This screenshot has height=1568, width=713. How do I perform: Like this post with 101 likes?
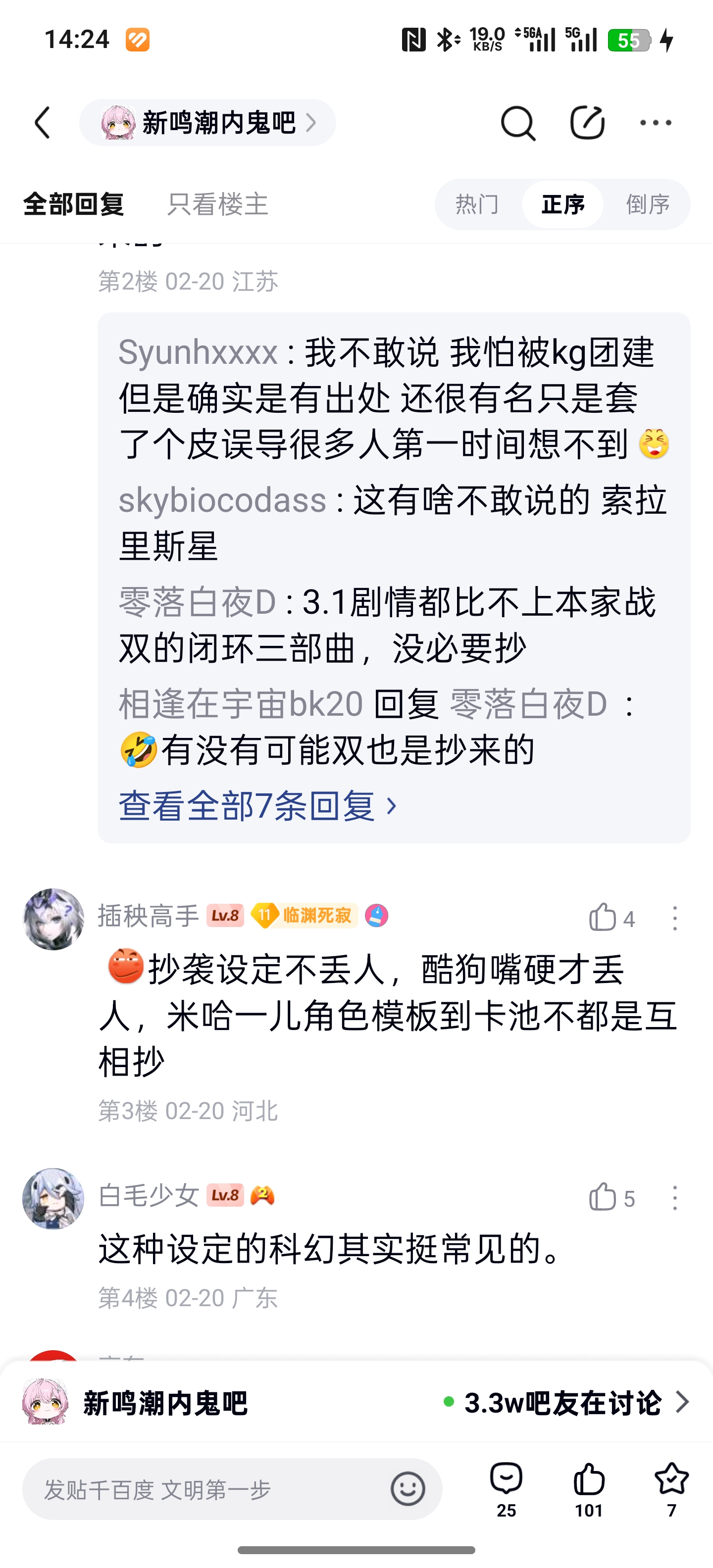tap(589, 1488)
